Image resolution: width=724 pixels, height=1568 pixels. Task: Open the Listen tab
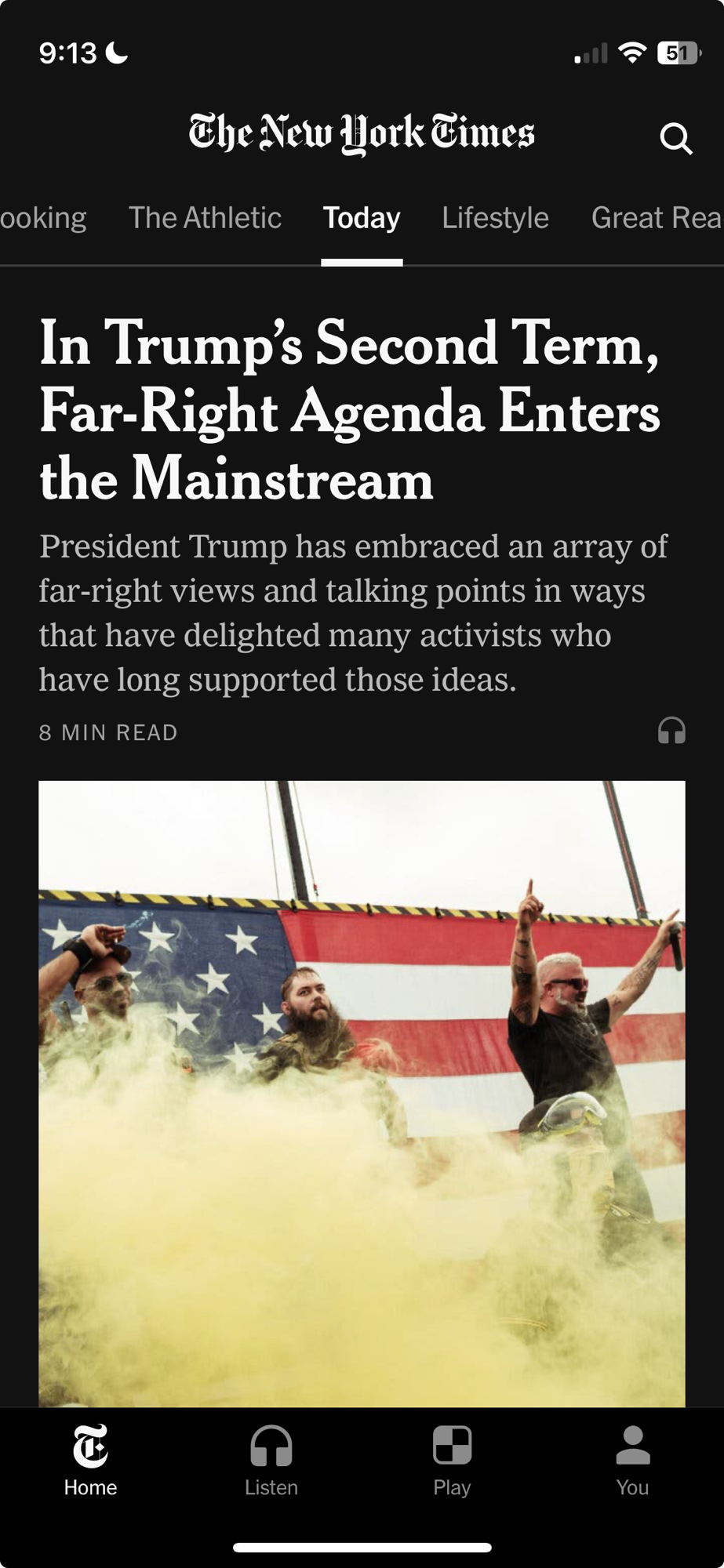click(271, 1460)
